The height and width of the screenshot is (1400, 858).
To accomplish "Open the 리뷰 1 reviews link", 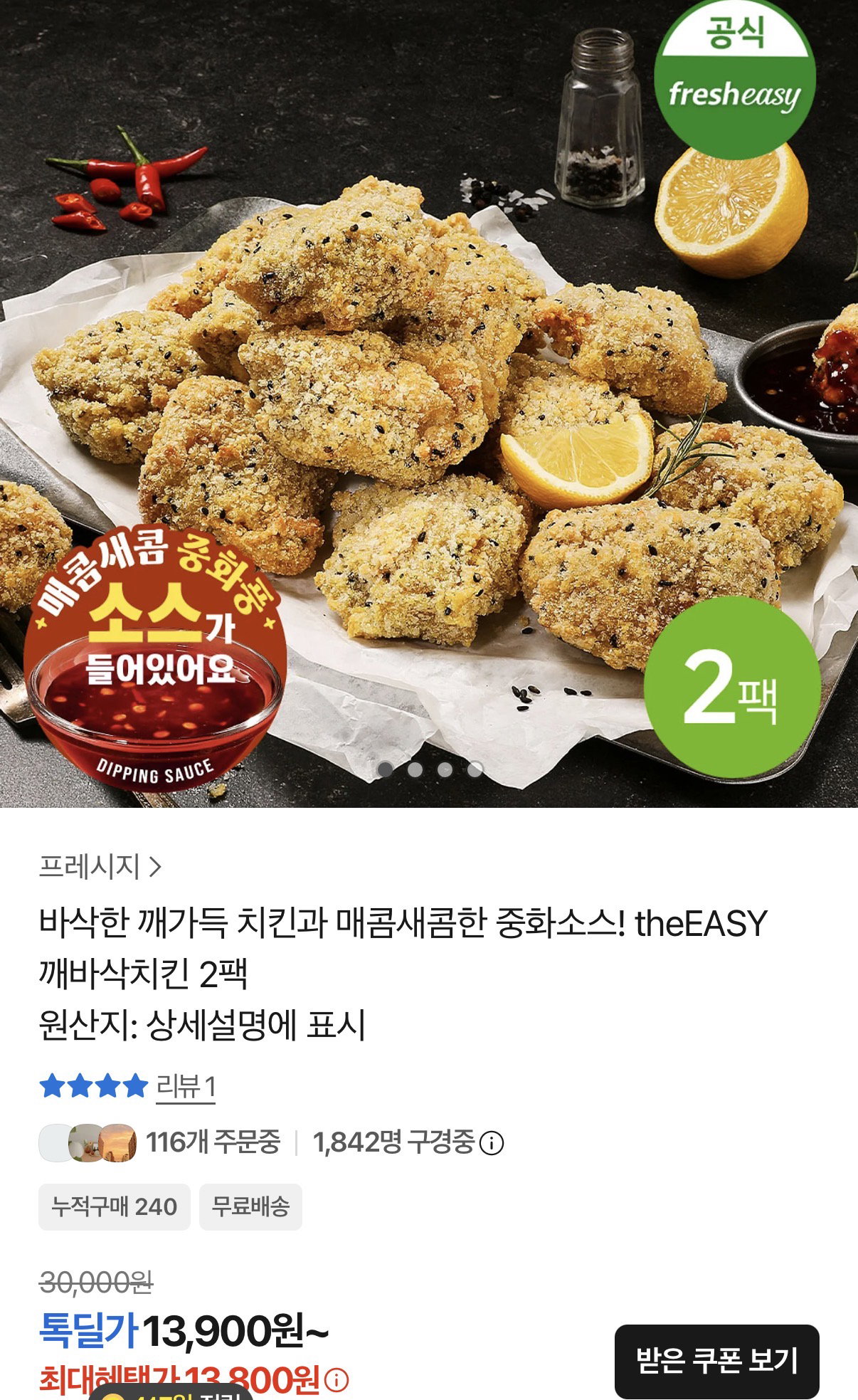I will point(186,1087).
